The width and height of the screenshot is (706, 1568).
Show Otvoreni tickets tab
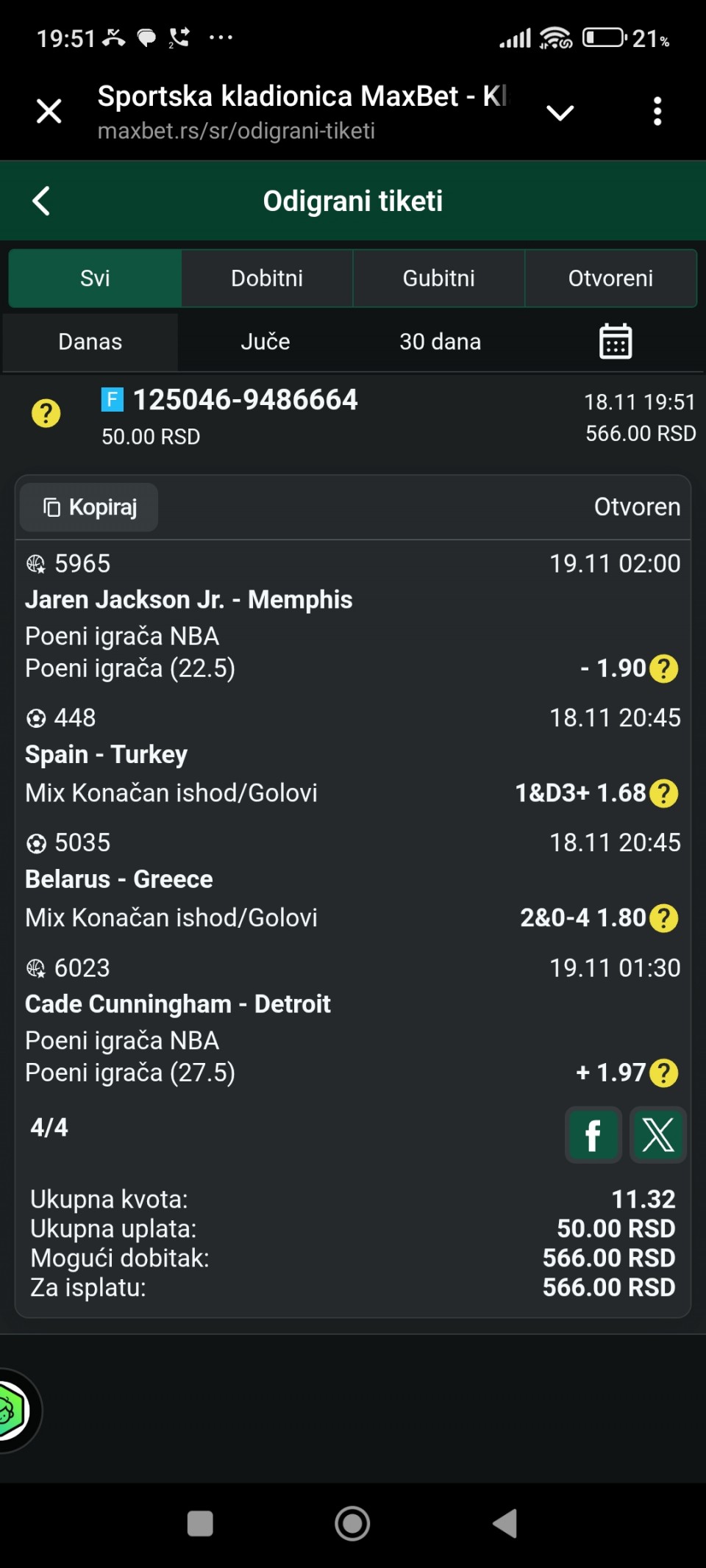[610, 278]
